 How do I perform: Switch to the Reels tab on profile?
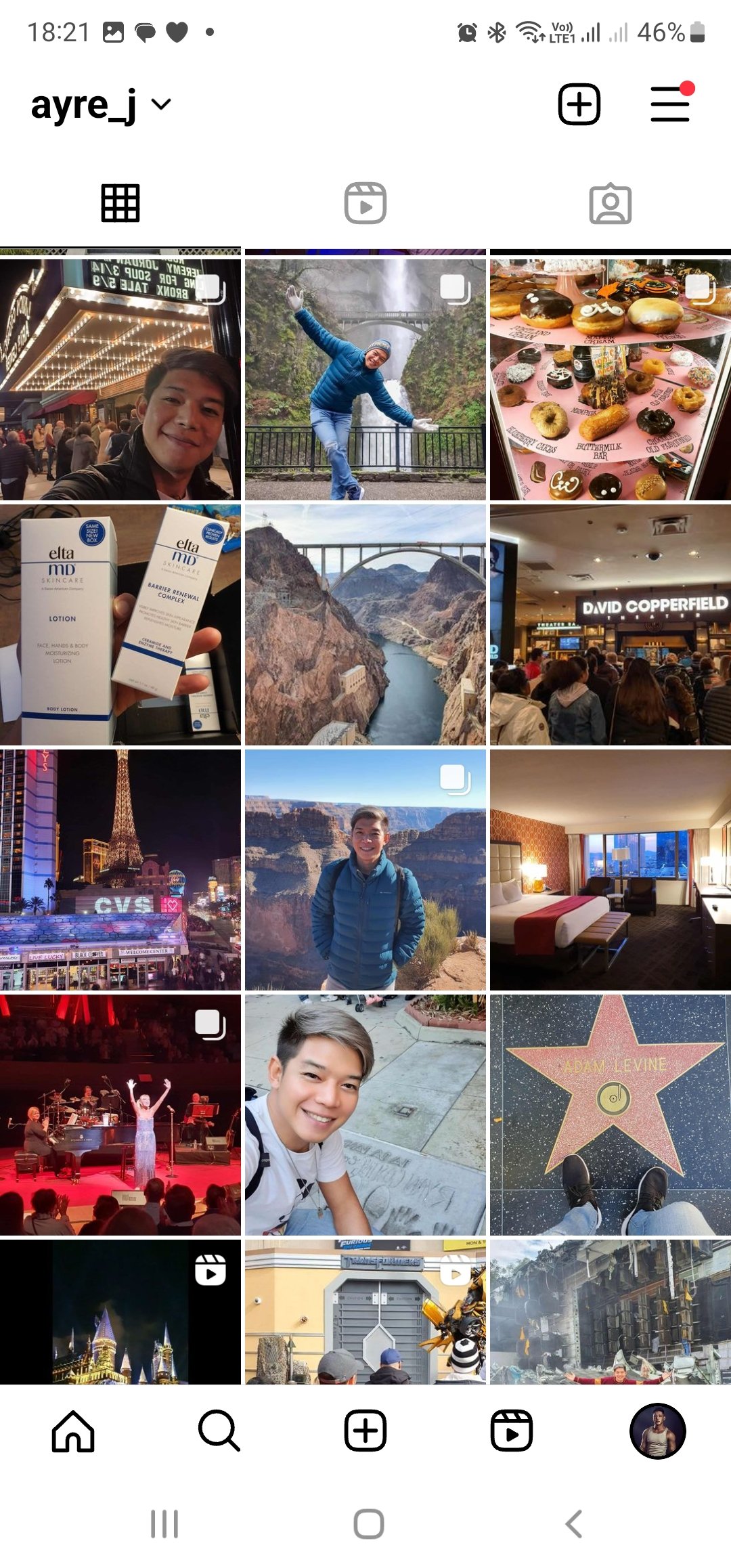point(365,203)
